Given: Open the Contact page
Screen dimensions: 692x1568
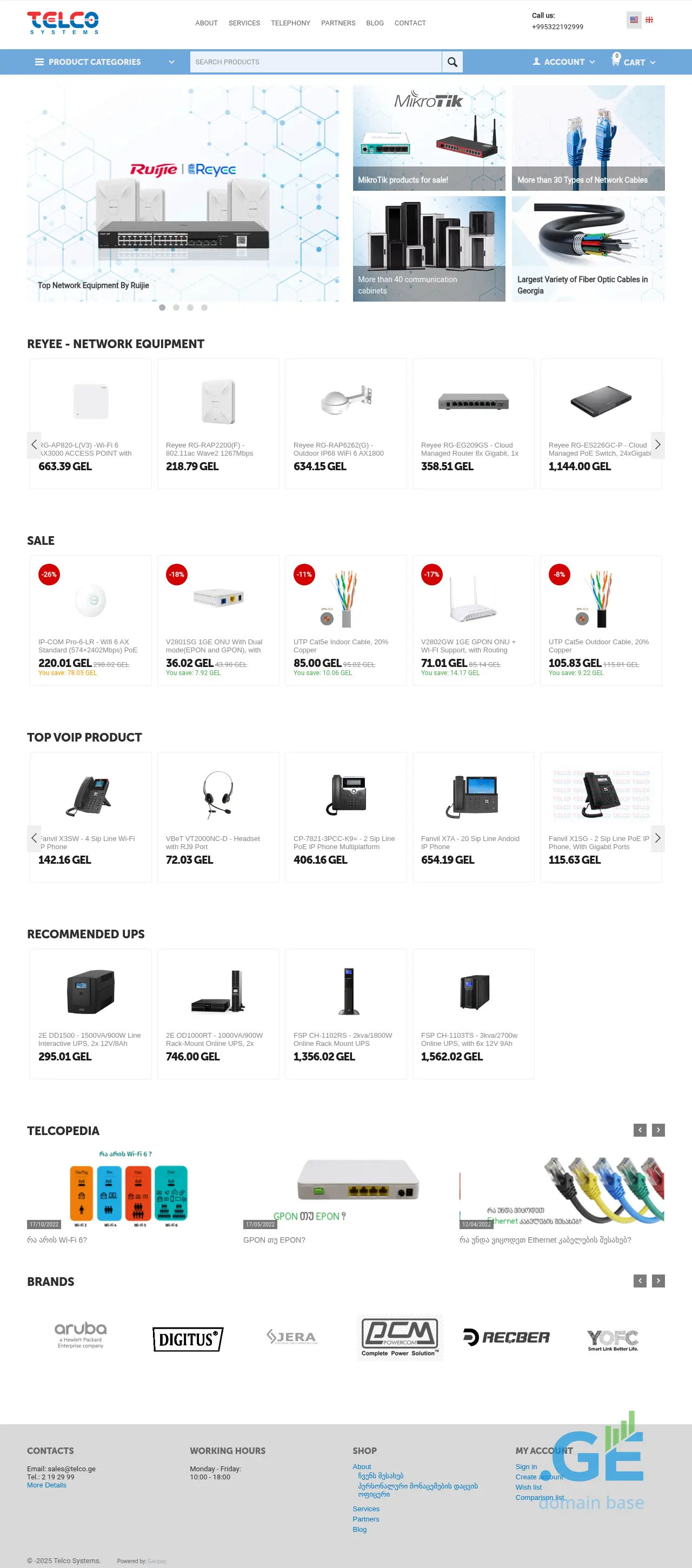Looking at the screenshot, I should pyautogui.click(x=410, y=23).
